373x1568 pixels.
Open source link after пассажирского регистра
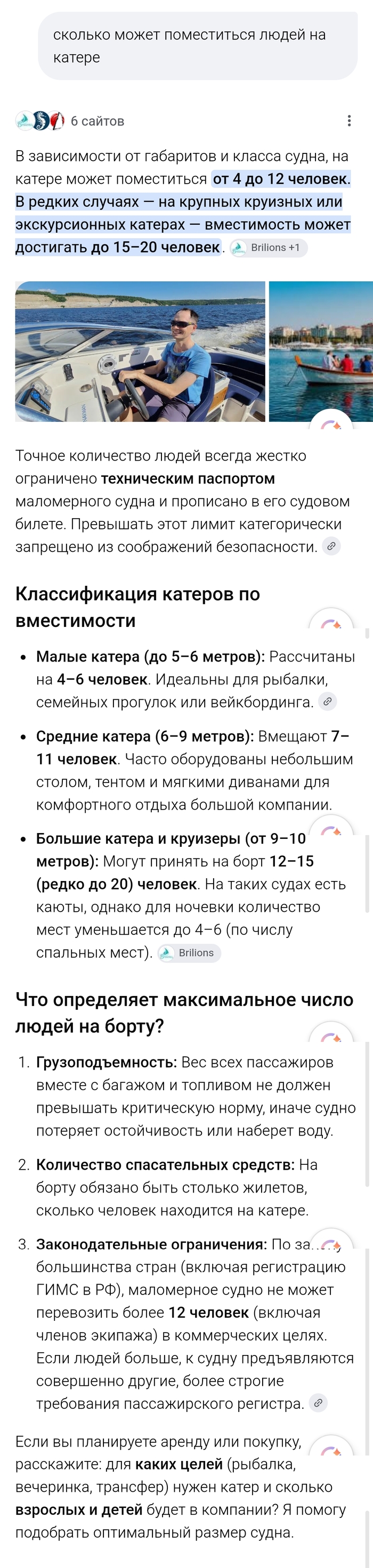(318, 1403)
